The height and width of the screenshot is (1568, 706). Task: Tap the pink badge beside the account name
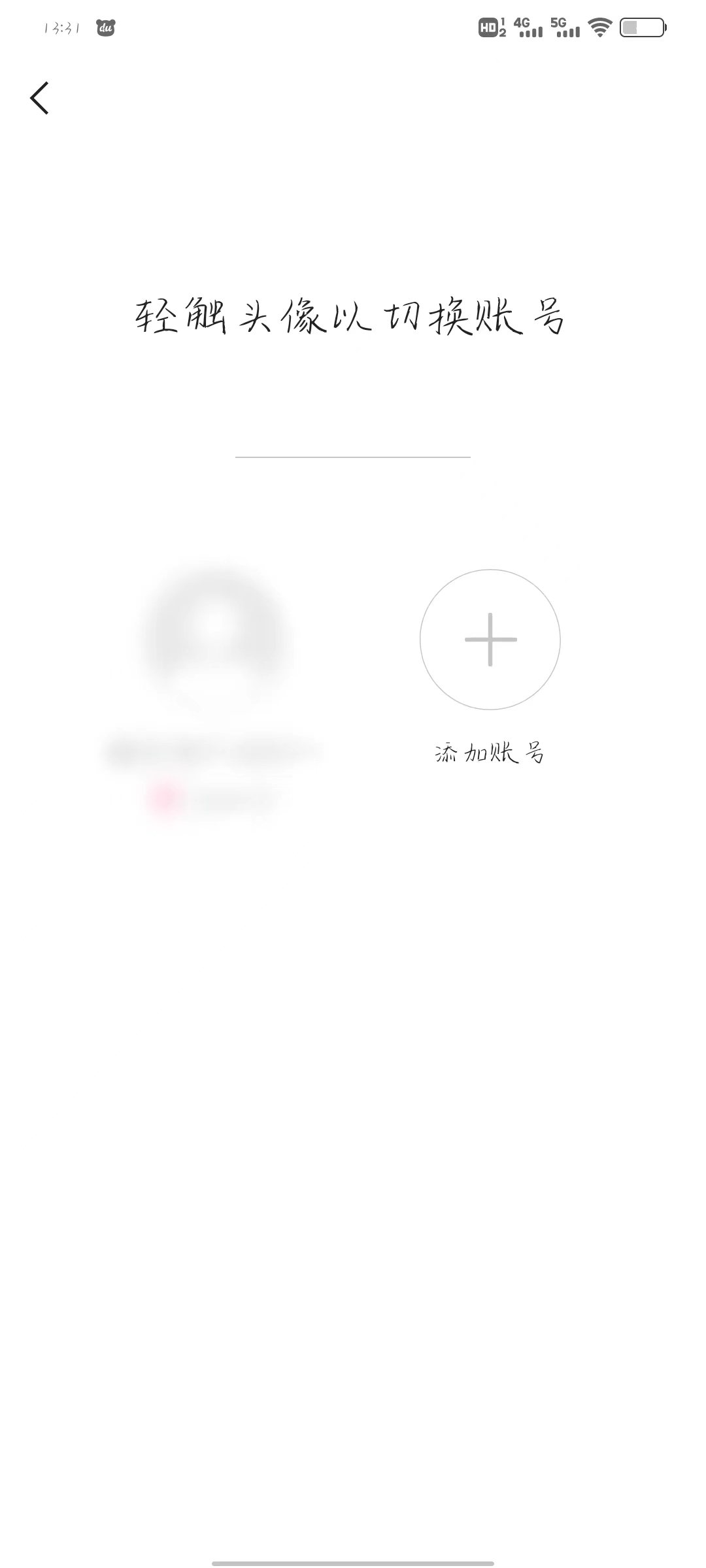click(x=165, y=803)
